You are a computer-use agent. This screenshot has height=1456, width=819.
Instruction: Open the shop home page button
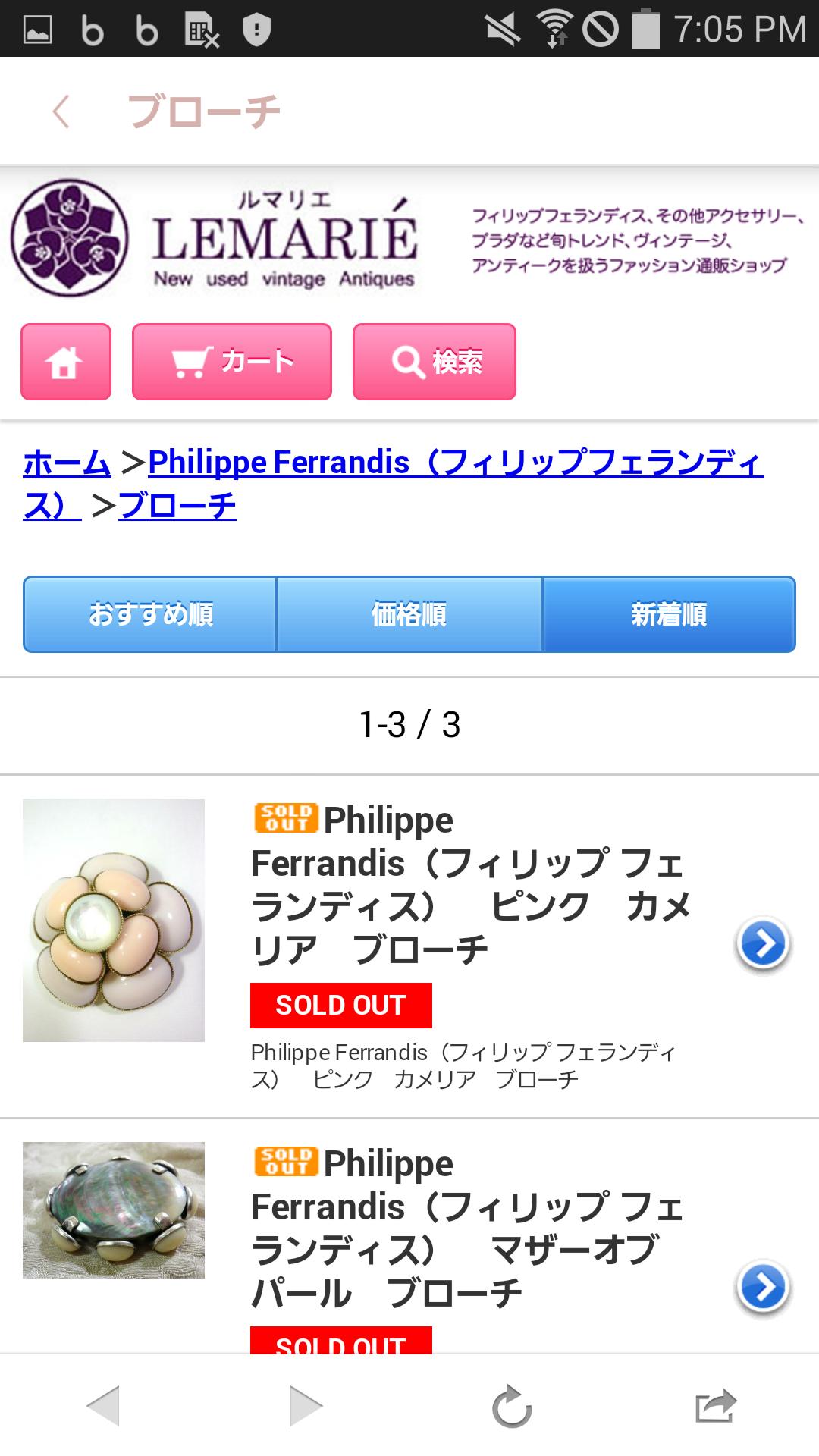[66, 362]
